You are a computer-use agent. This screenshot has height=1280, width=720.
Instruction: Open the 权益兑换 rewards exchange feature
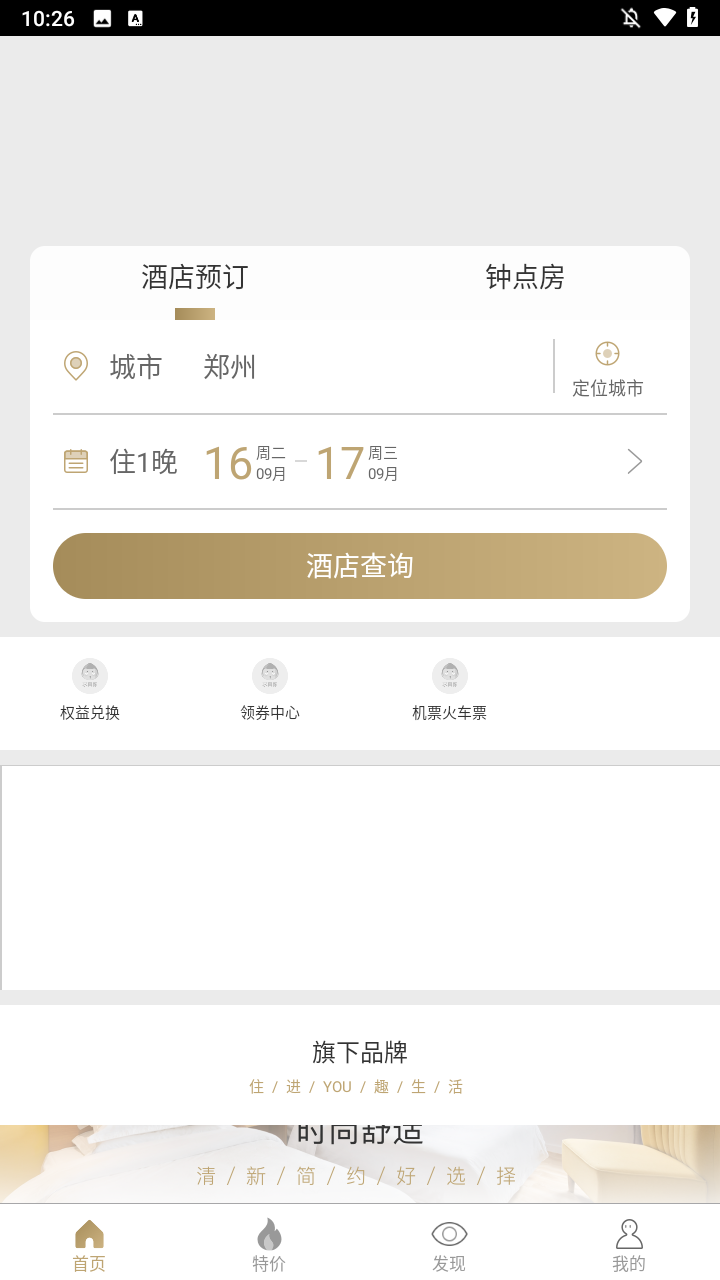(x=89, y=686)
